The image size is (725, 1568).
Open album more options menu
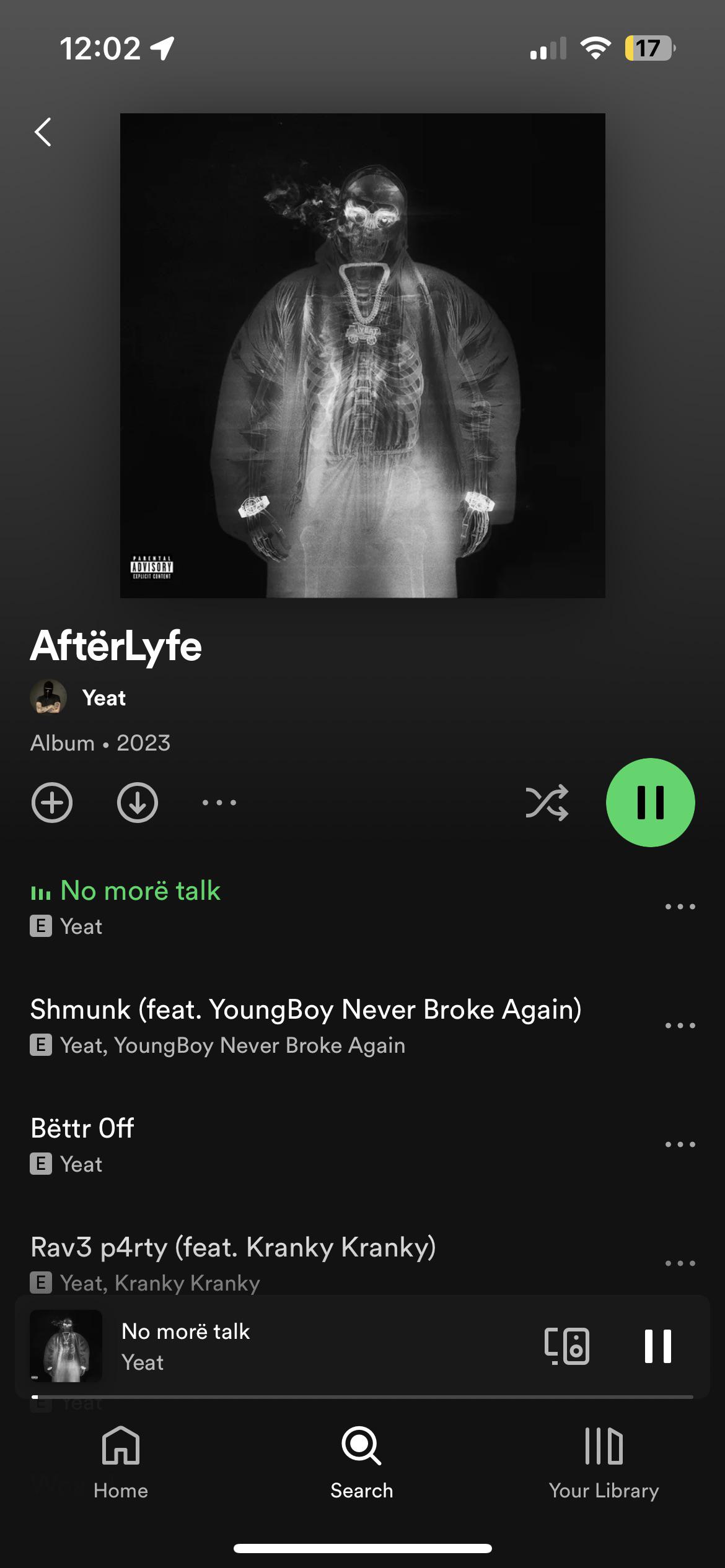click(219, 803)
